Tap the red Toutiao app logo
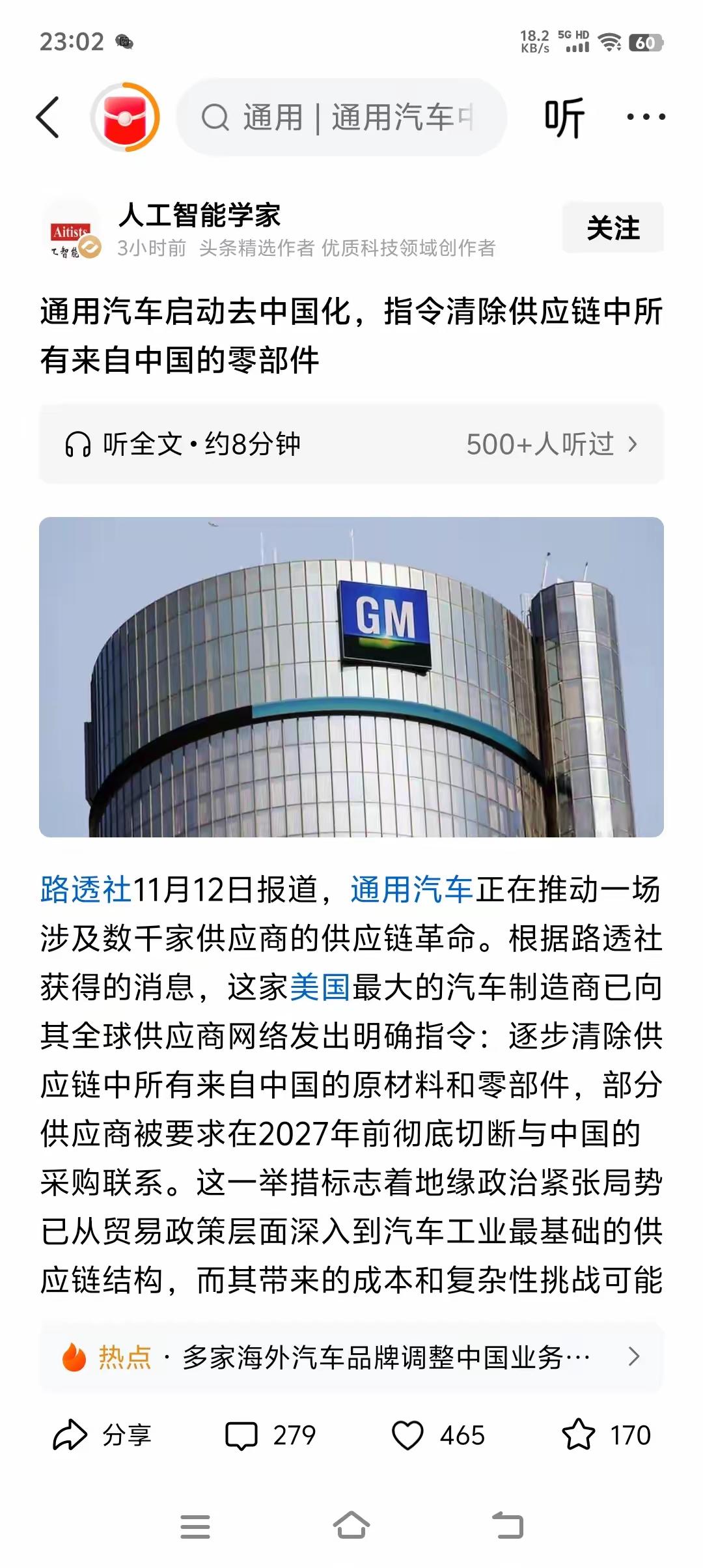 pos(126,117)
